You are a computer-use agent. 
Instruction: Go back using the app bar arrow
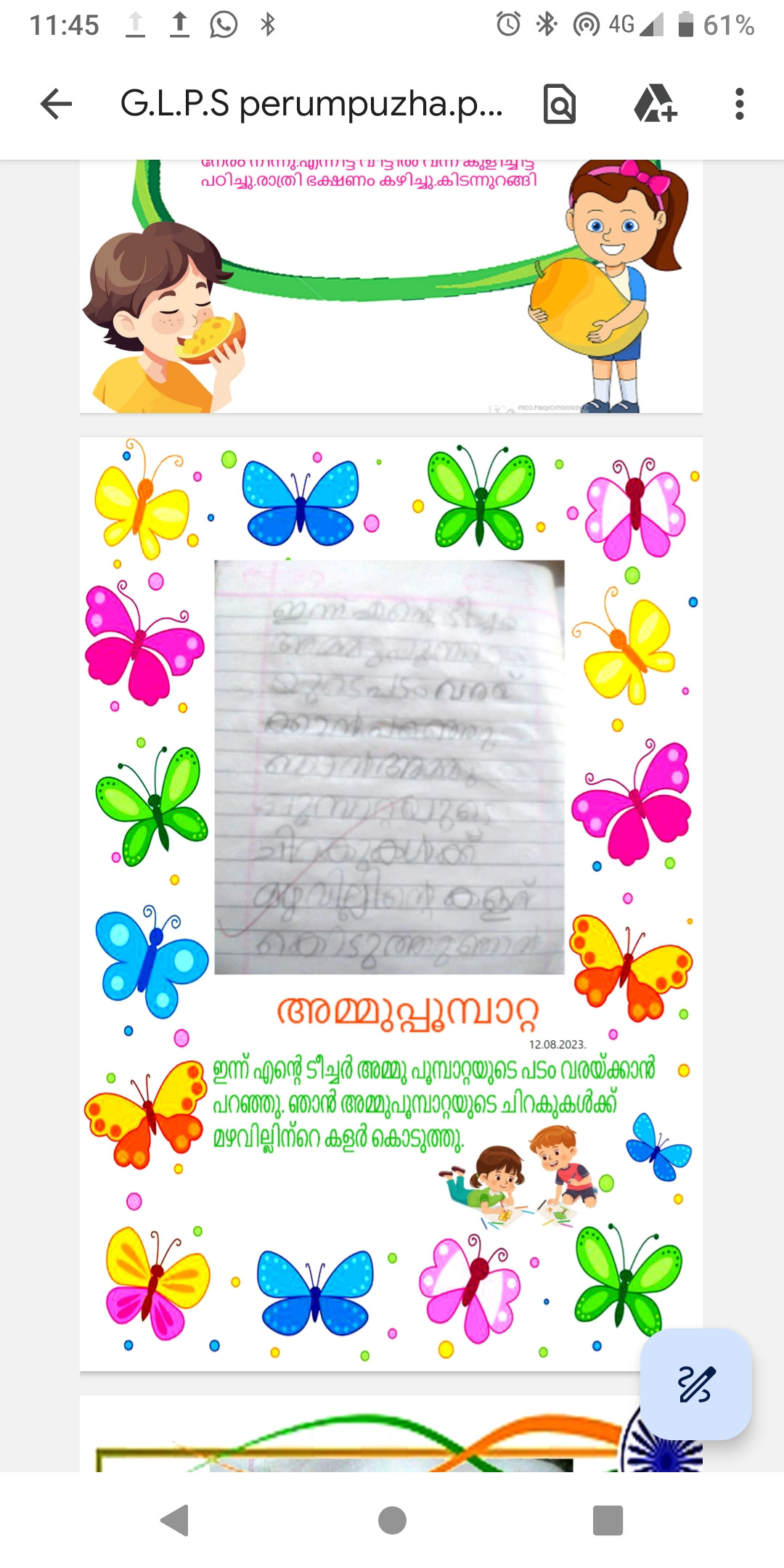tap(56, 104)
